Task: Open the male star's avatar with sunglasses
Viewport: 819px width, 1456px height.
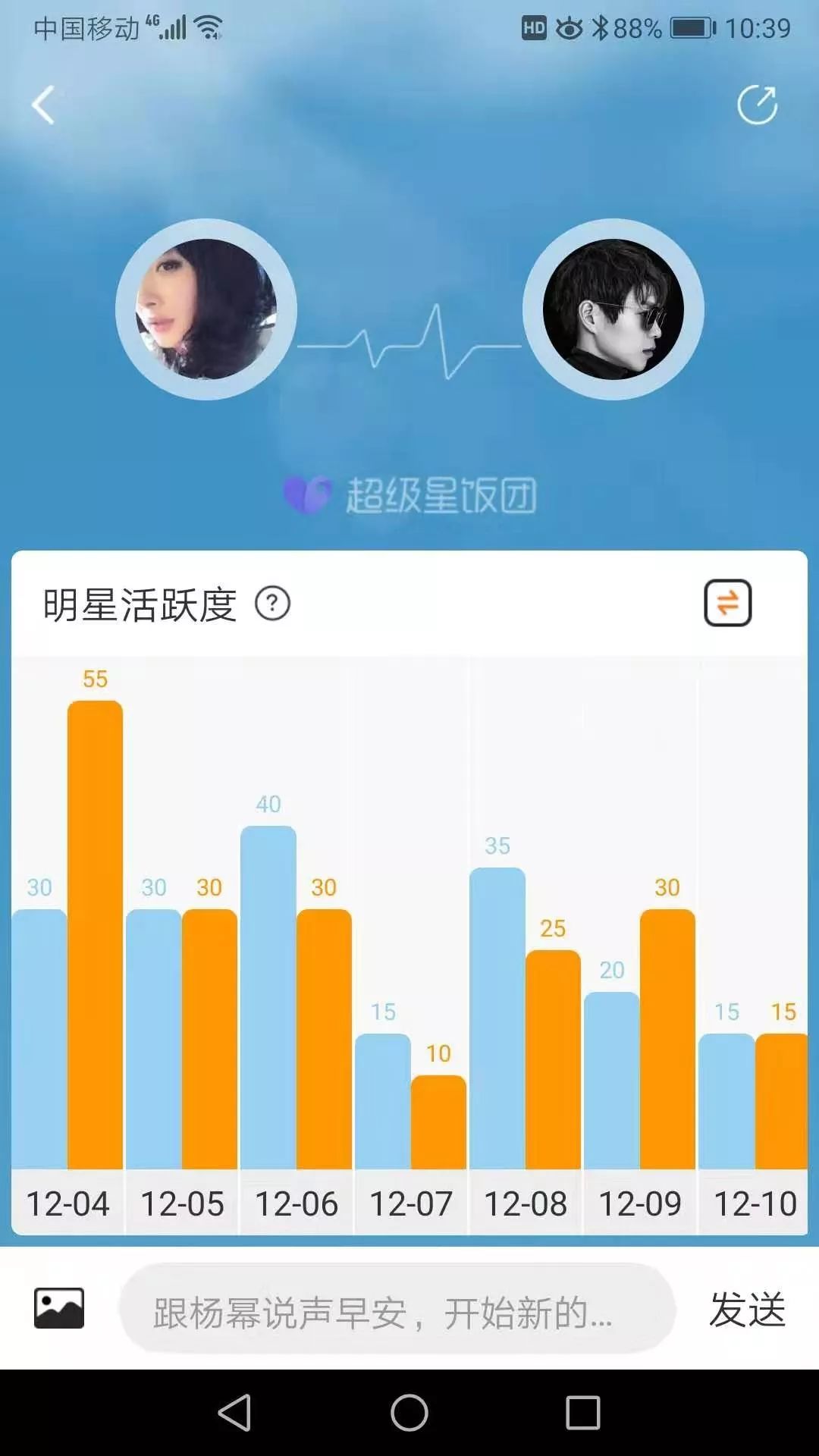Action: click(x=613, y=309)
